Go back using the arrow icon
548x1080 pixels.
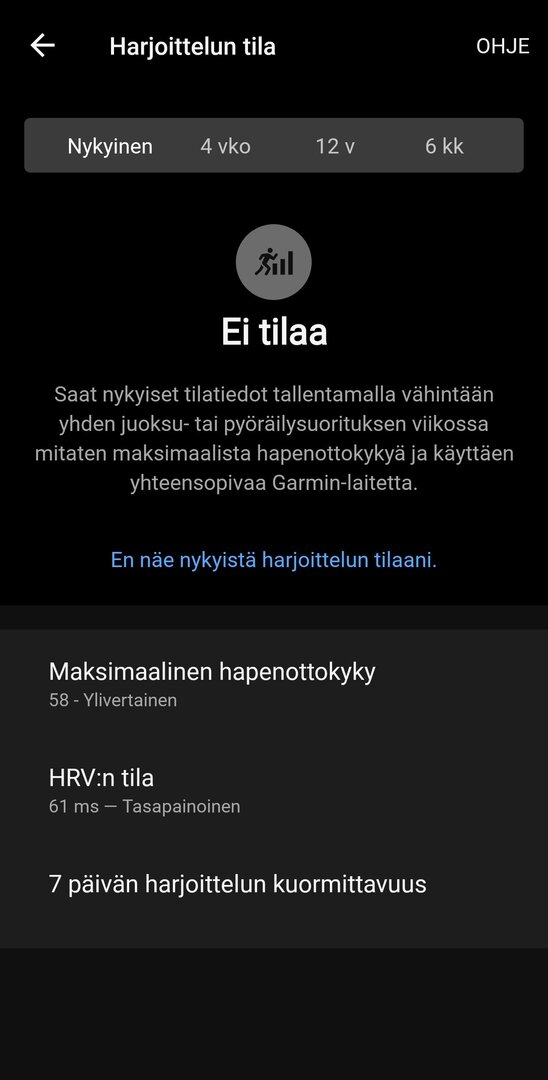pyautogui.click(x=43, y=46)
